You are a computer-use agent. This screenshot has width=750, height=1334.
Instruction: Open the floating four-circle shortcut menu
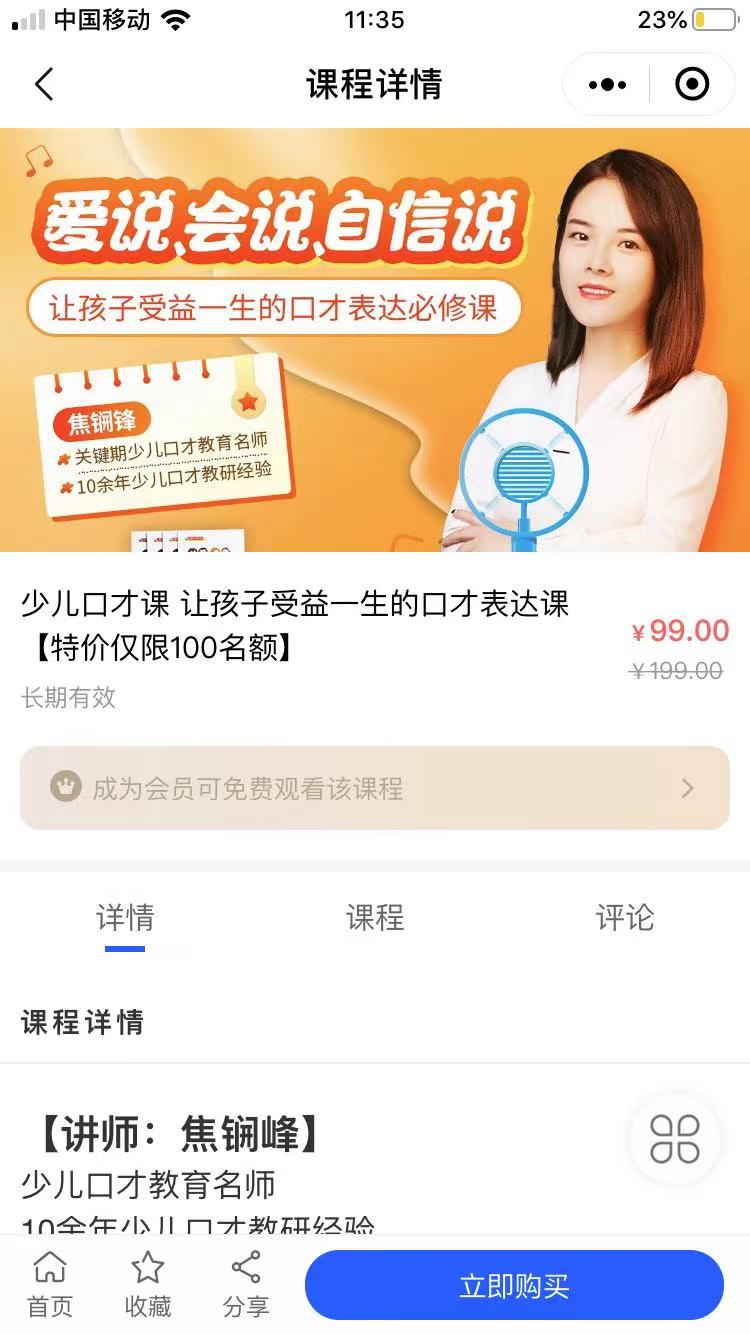click(675, 1140)
